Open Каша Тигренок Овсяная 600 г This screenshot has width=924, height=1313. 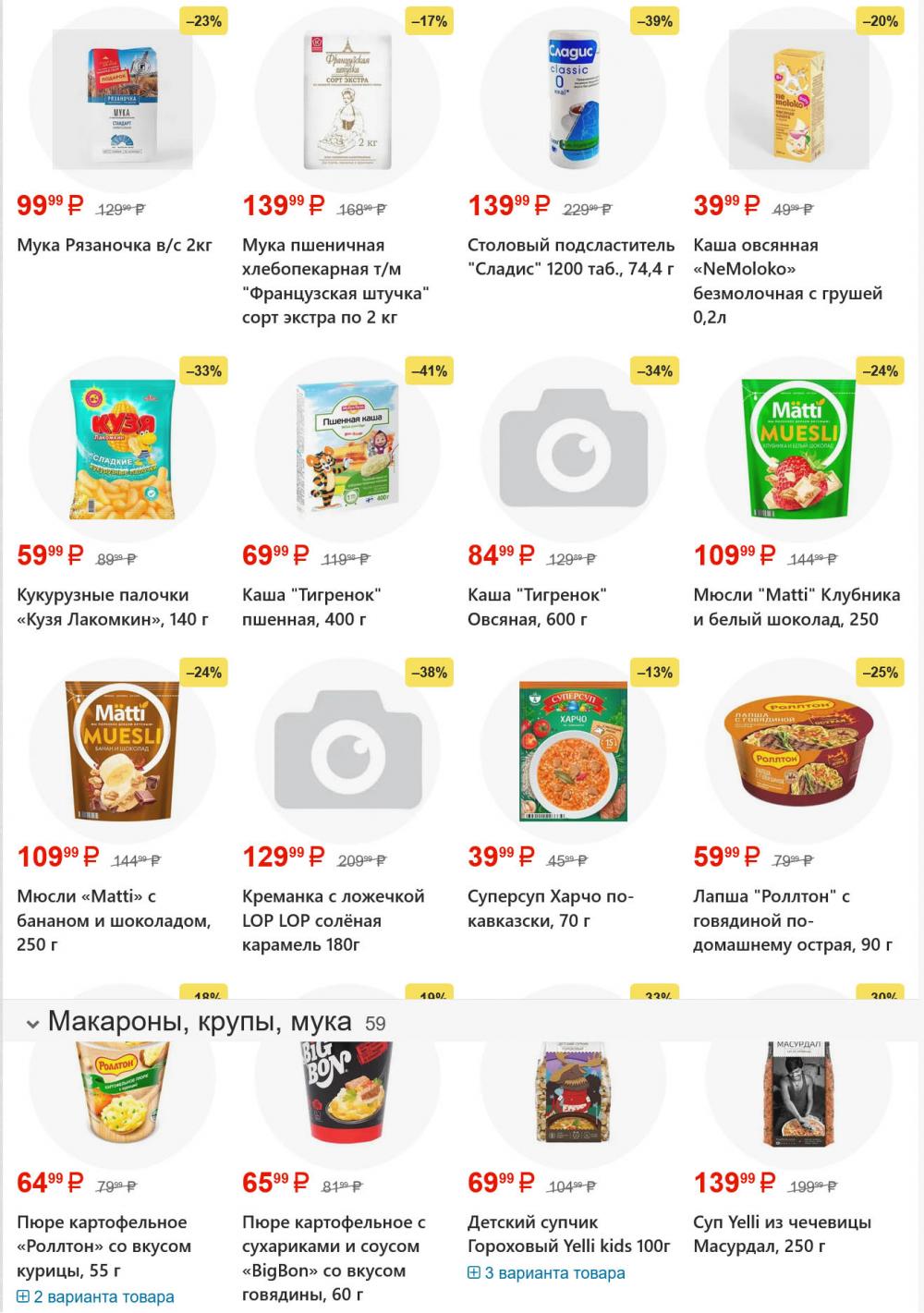click(x=536, y=607)
